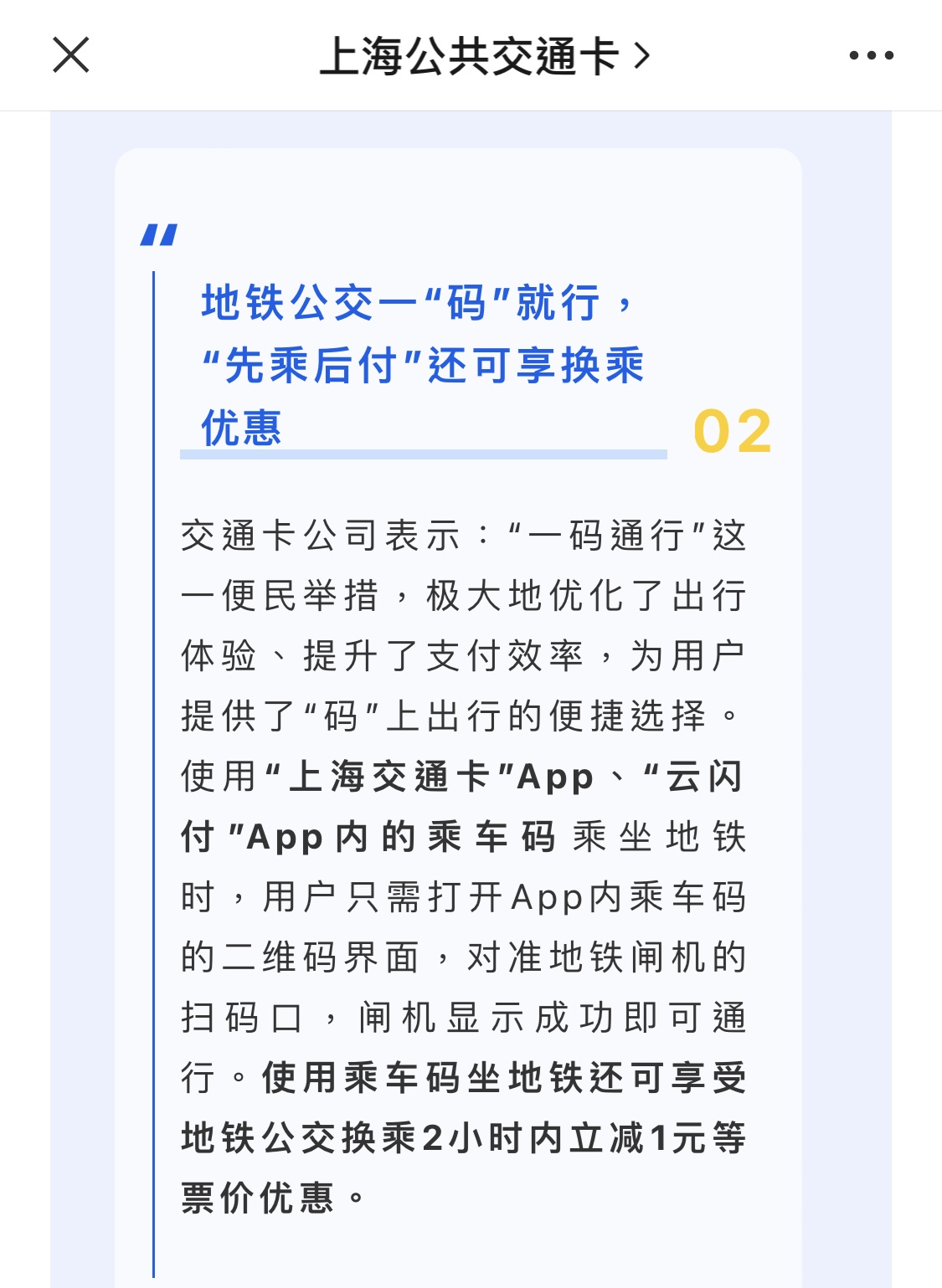942x1288 pixels.
Task: Open the three-dot more options menu
Action: click(x=871, y=56)
